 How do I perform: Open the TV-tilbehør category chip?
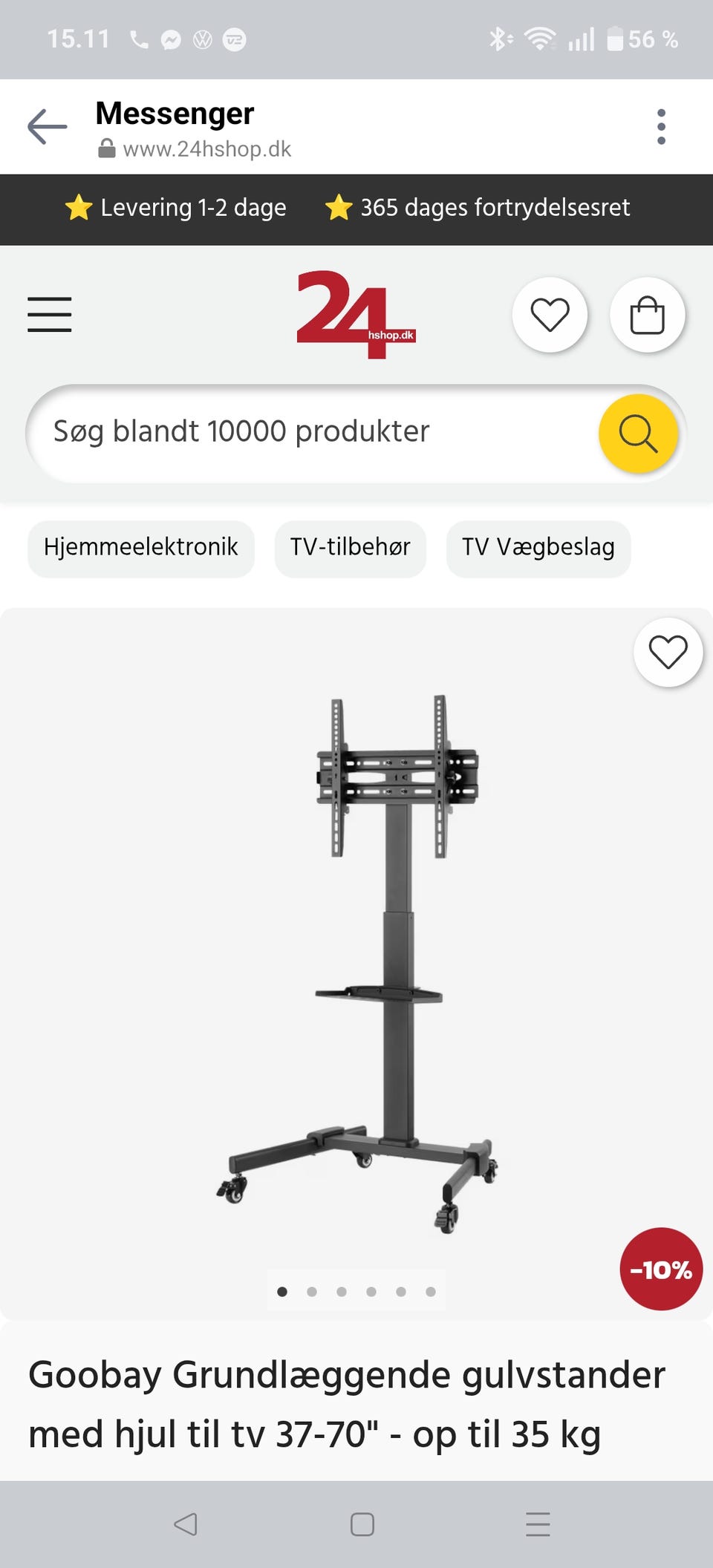click(350, 548)
